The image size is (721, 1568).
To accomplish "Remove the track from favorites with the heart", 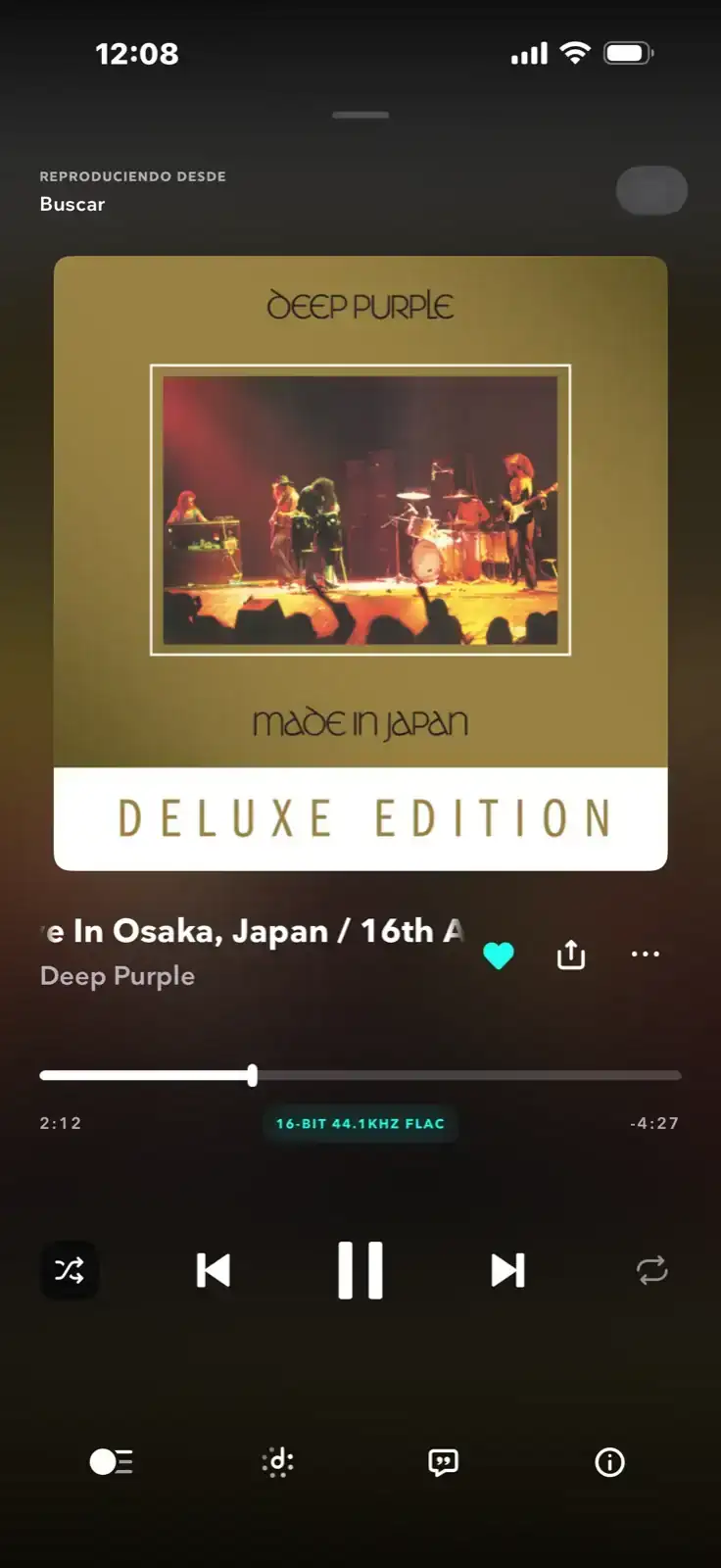I will (499, 955).
